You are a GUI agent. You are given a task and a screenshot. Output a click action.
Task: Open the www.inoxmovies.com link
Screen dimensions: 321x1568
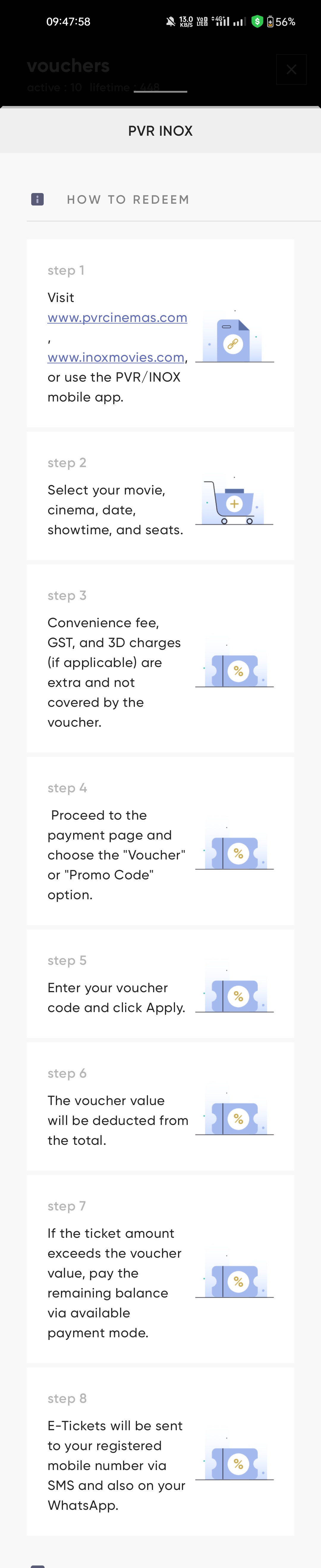point(116,357)
